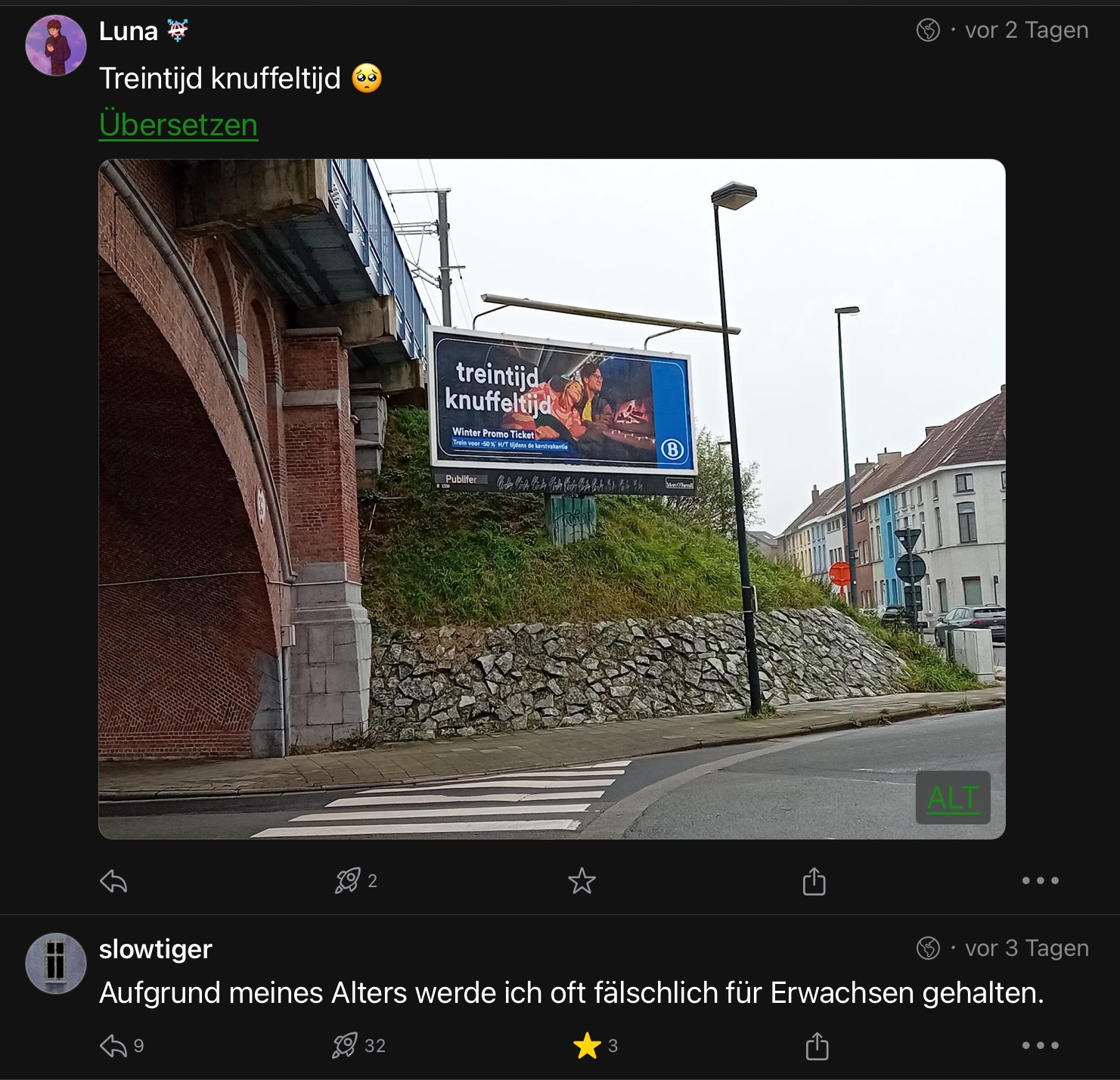Reply to Luna's post

point(113,881)
